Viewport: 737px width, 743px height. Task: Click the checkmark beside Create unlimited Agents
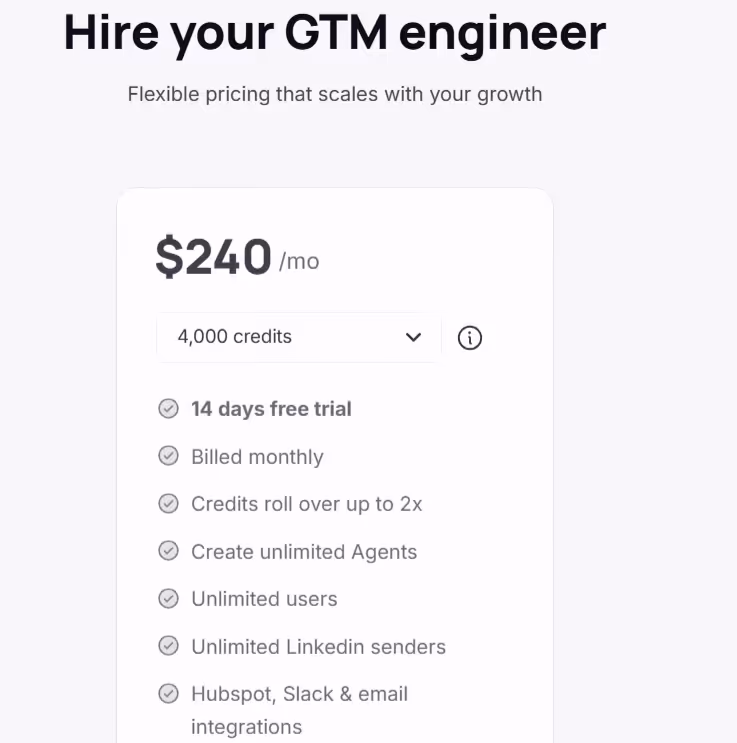tap(168, 551)
